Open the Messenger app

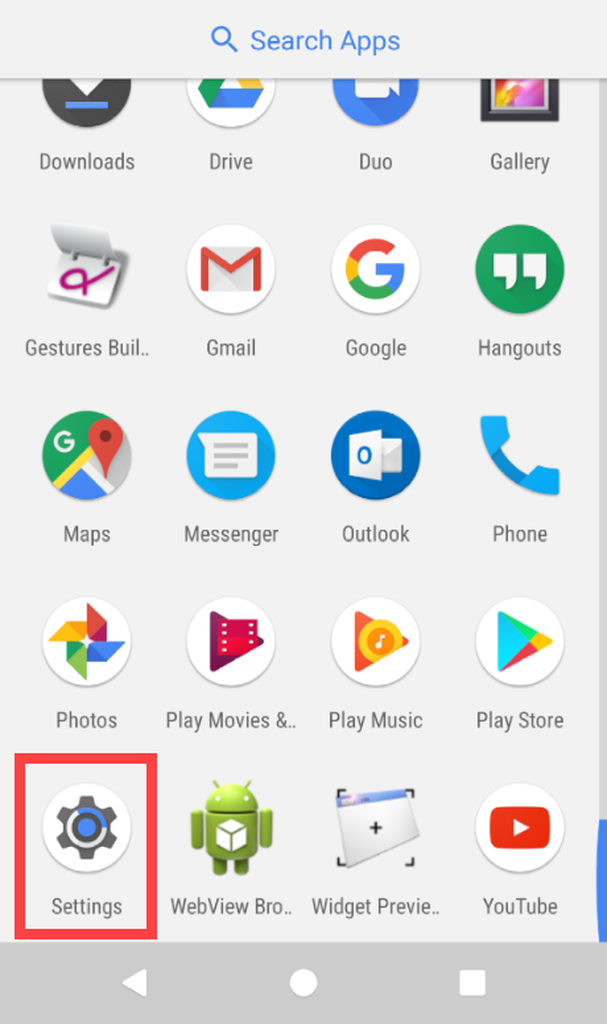[231, 456]
